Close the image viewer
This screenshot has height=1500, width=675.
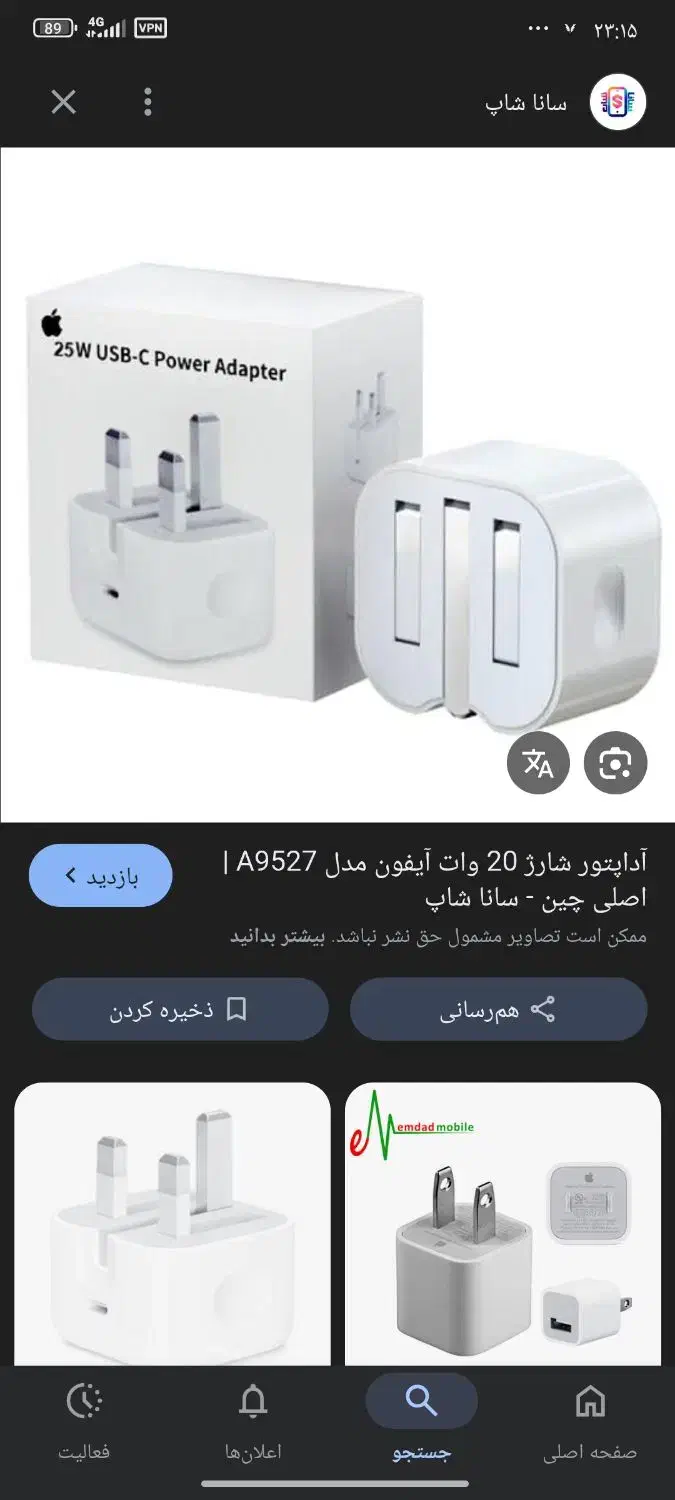tap(63, 102)
